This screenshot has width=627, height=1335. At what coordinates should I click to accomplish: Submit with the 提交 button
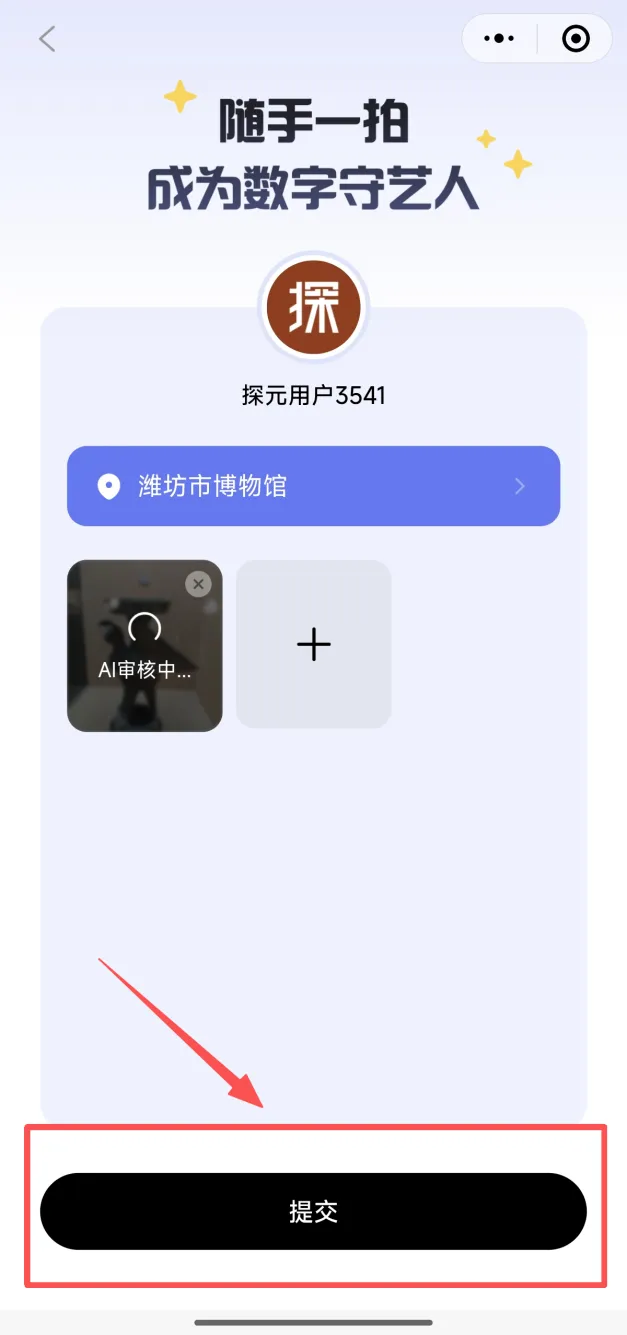point(313,1211)
